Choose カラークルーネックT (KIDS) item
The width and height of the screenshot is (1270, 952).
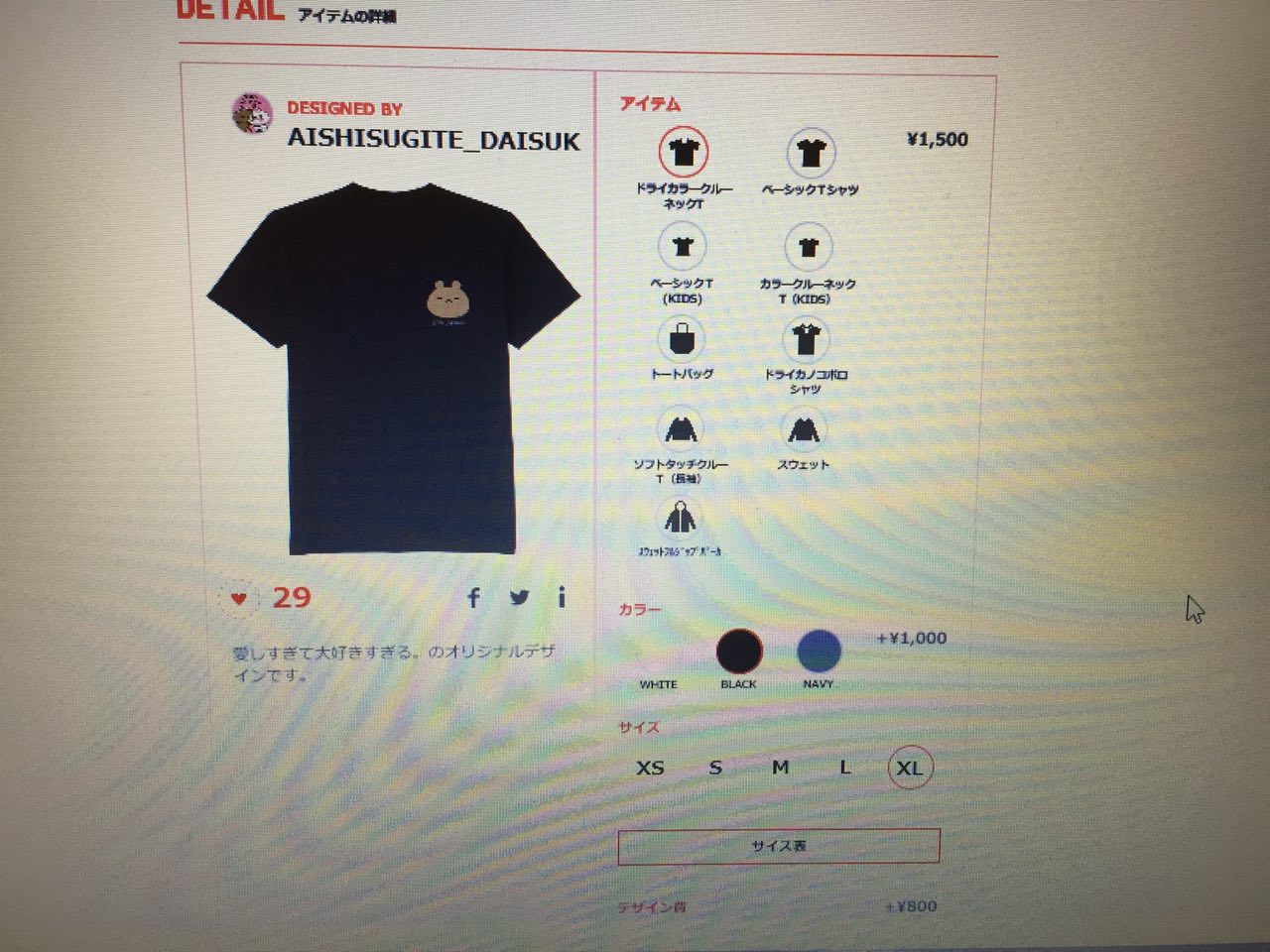pyautogui.click(x=809, y=246)
